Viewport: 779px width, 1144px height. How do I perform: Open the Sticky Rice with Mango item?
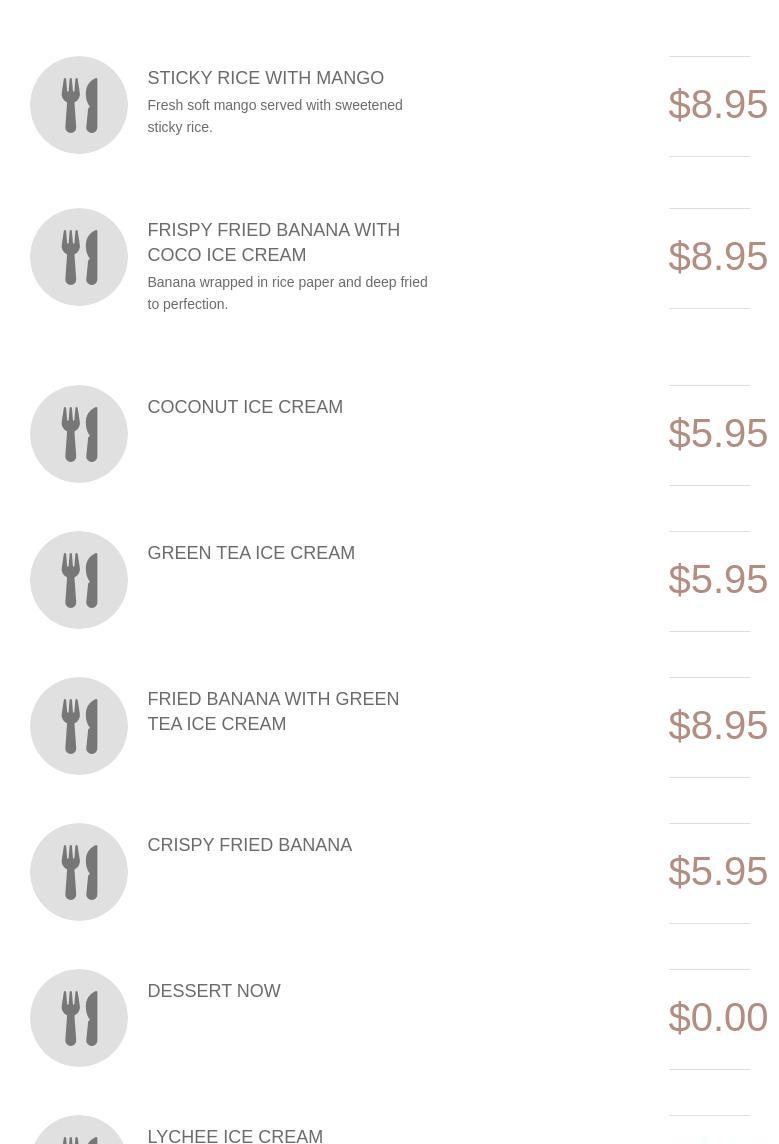click(265, 78)
